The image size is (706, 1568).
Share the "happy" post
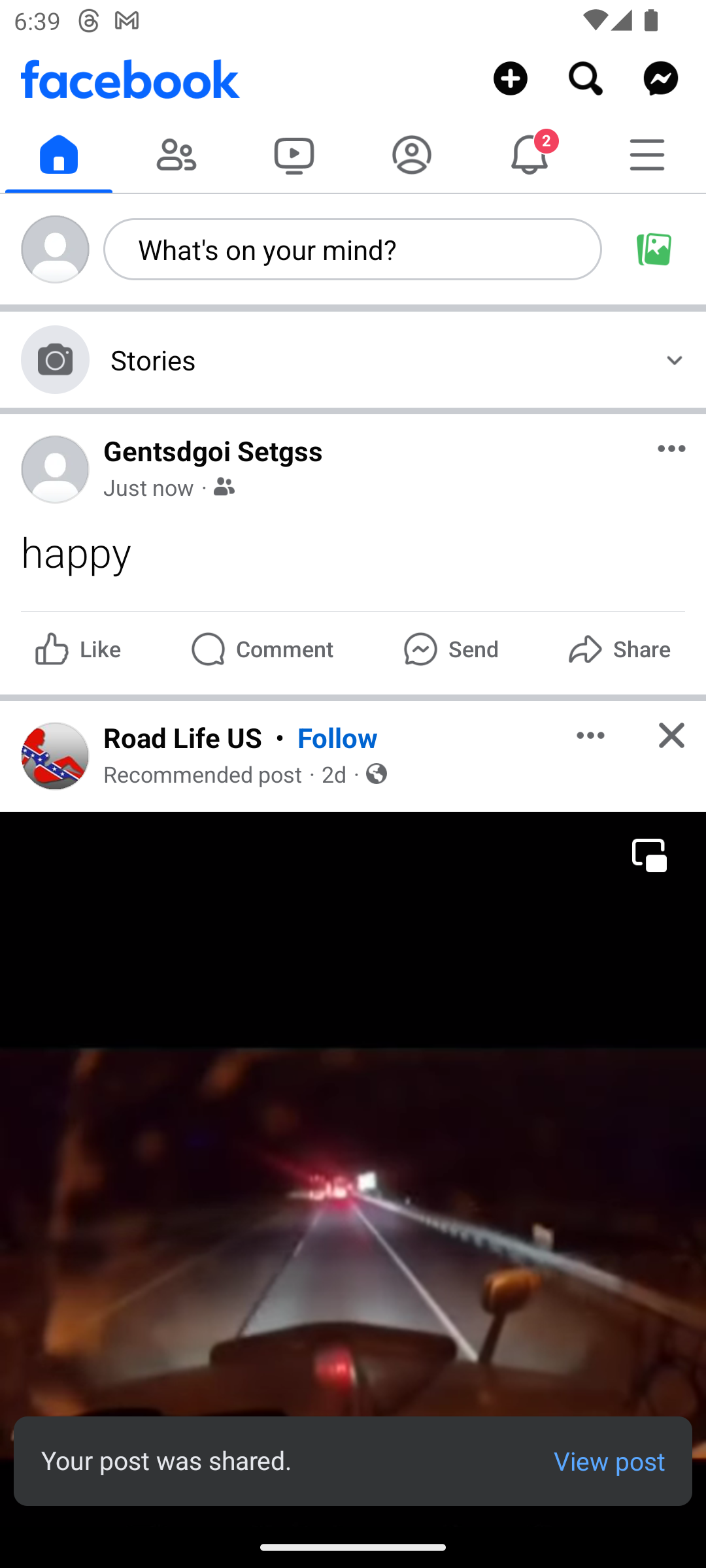coord(619,649)
